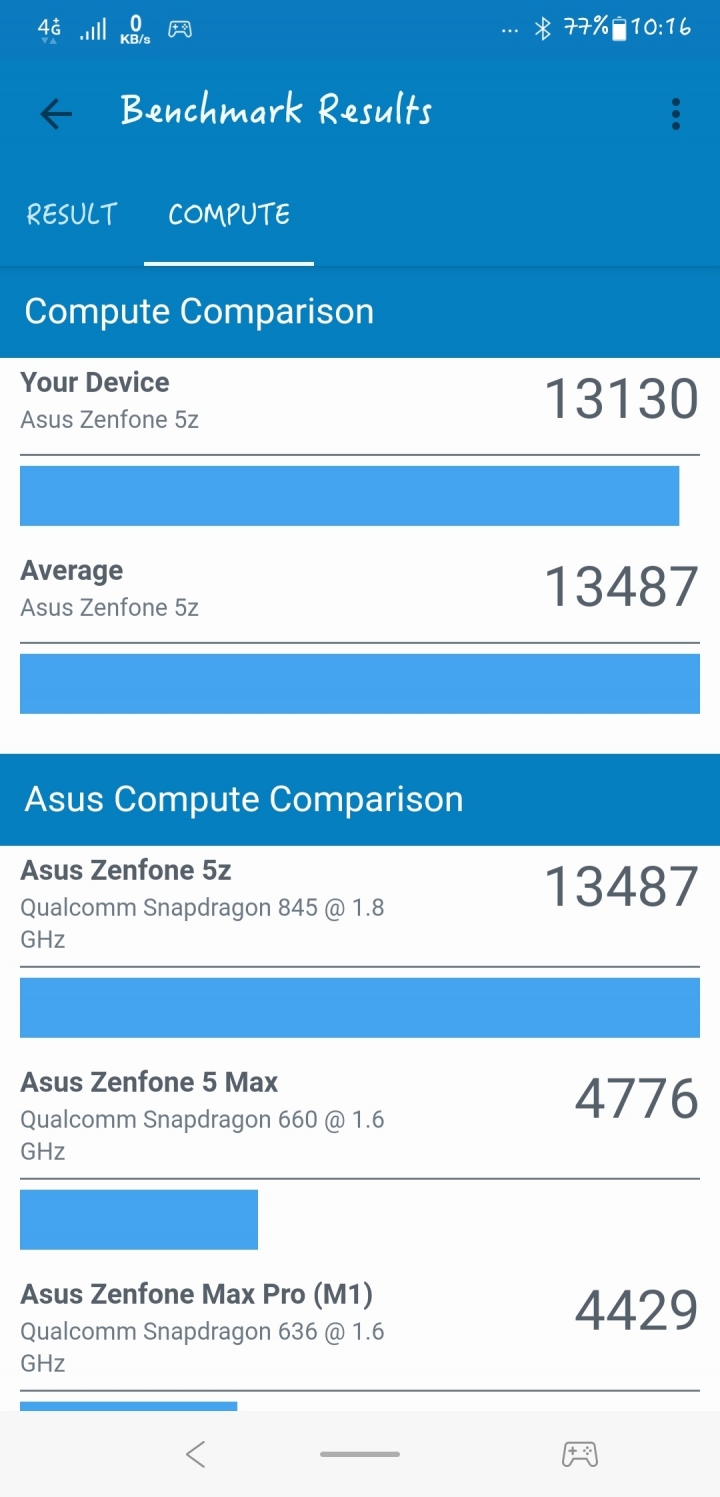The width and height of the screenshot is (720, 1497).
Task: Tap the home pill in navigation bar
Action: (x=360, y=1454)
